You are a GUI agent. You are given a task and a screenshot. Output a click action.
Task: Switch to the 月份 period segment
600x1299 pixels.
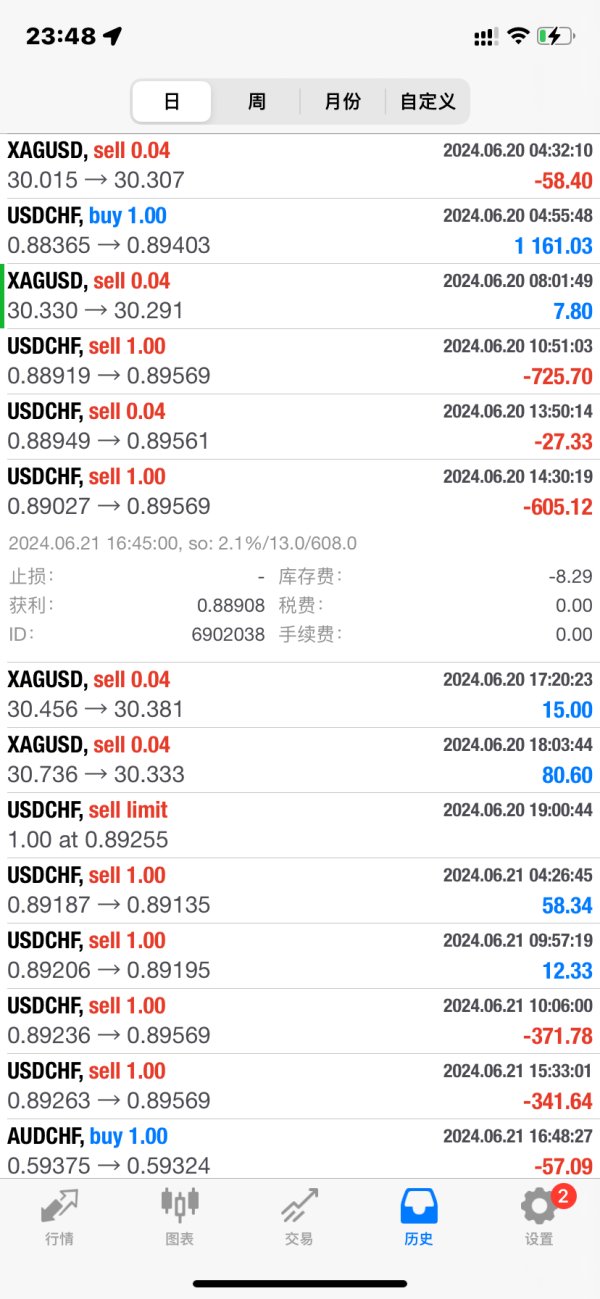click(343, 101)
